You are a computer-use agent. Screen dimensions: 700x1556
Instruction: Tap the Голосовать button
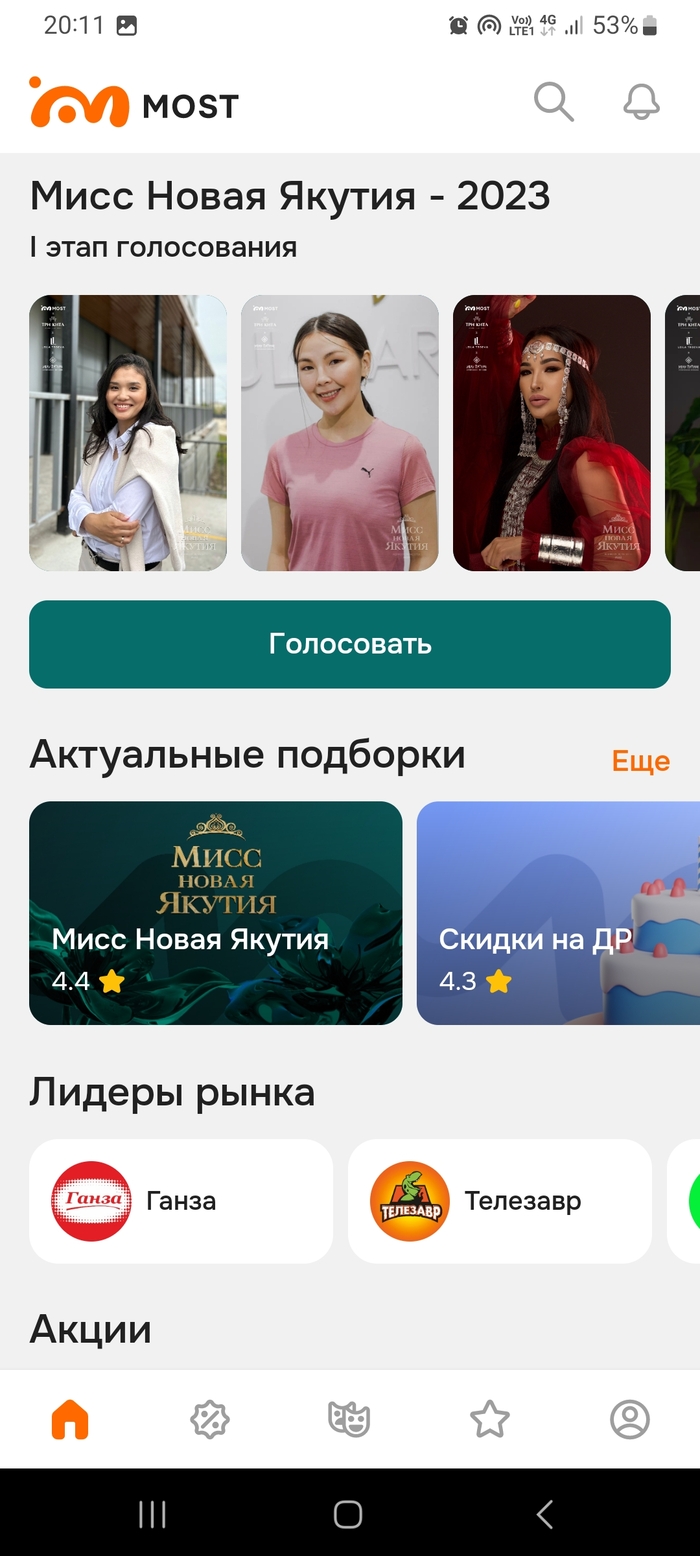[350, 644]
